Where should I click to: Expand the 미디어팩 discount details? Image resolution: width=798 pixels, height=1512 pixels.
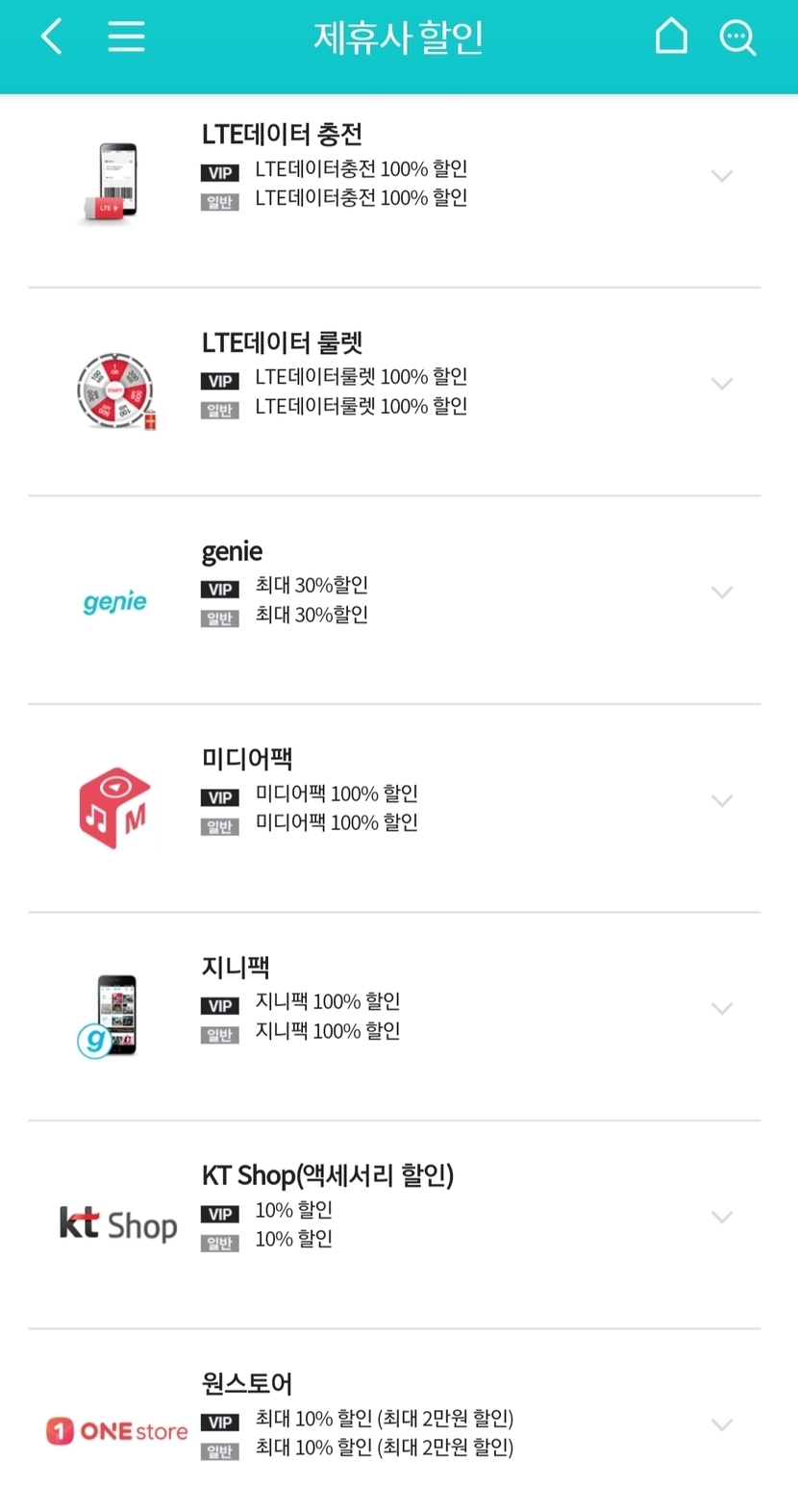click(x=722, y=800)
